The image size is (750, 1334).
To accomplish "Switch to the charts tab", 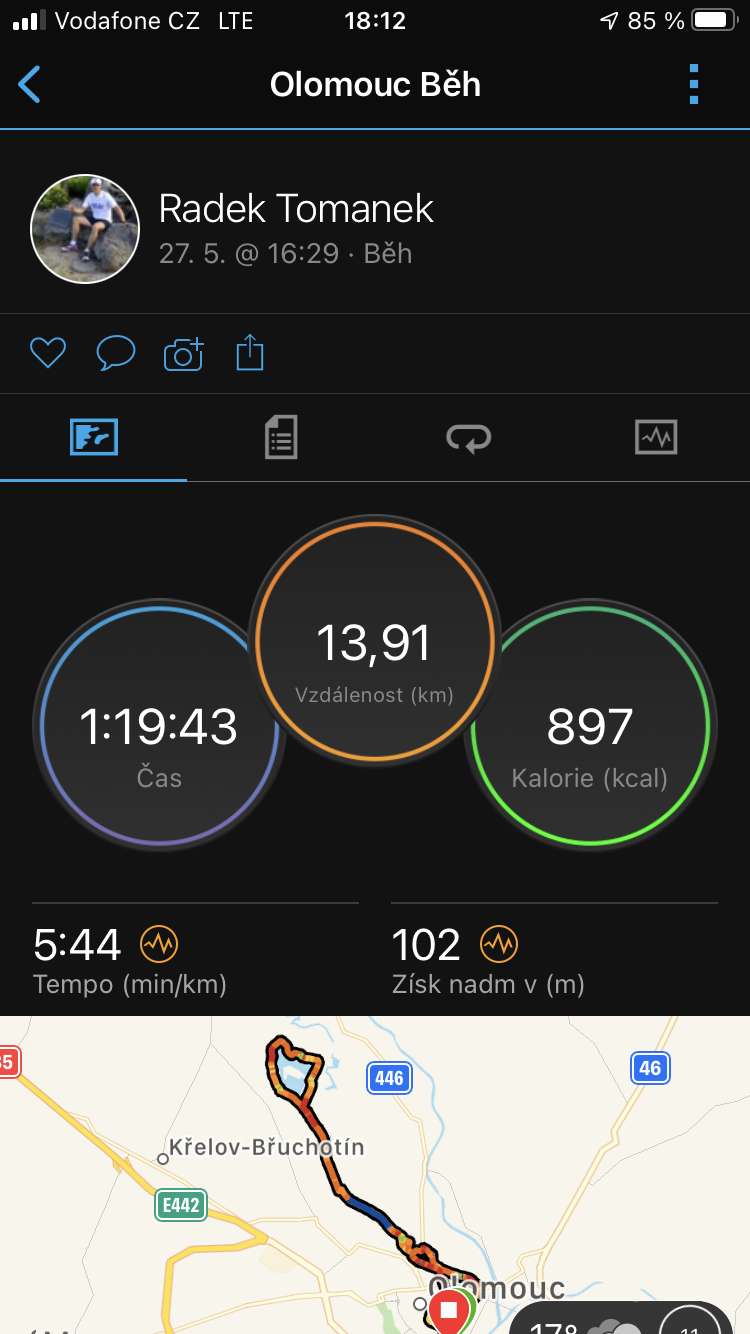I will (656, 437).
